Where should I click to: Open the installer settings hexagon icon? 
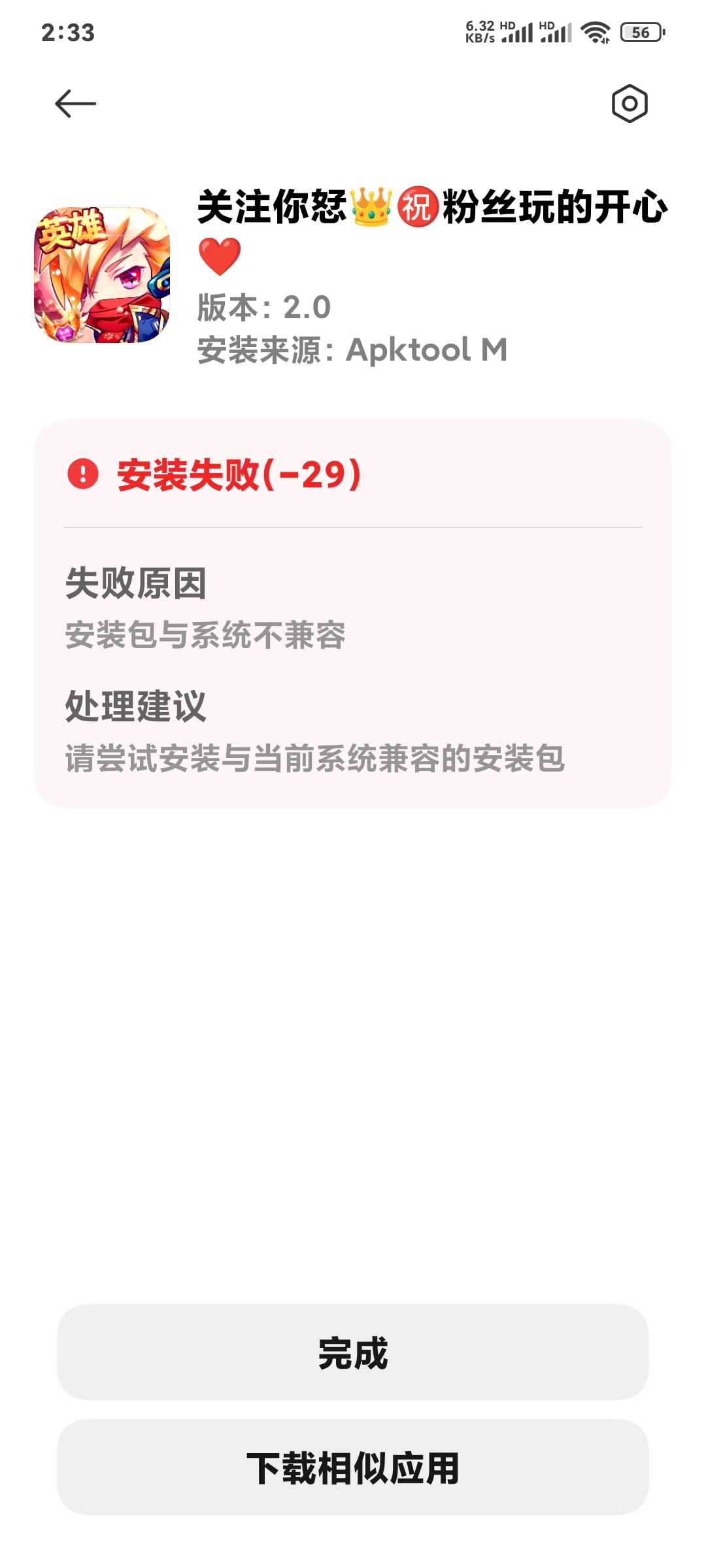pos(630,103)
